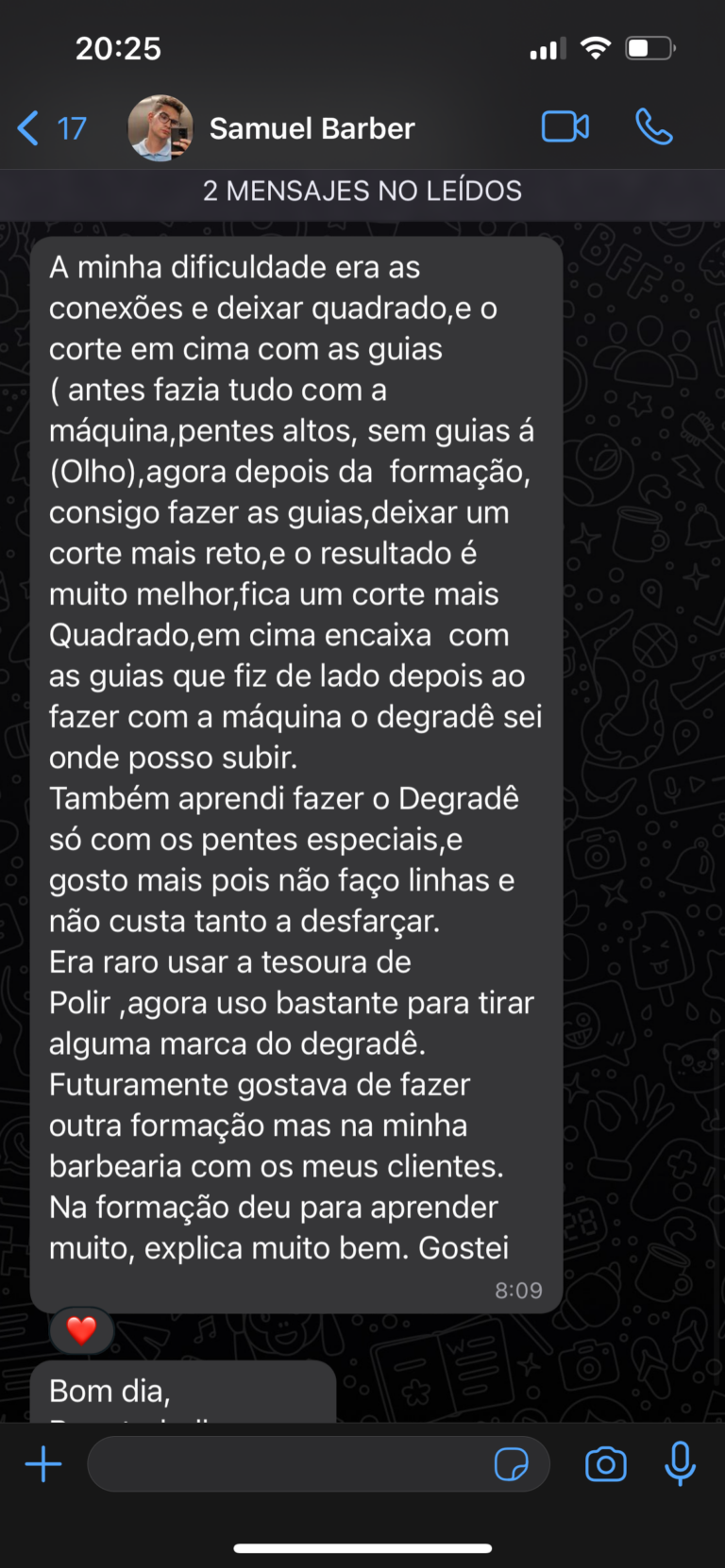Start a voice call with Samuel Barber
Screen dimensions: 725x1568
coord(653,126)
